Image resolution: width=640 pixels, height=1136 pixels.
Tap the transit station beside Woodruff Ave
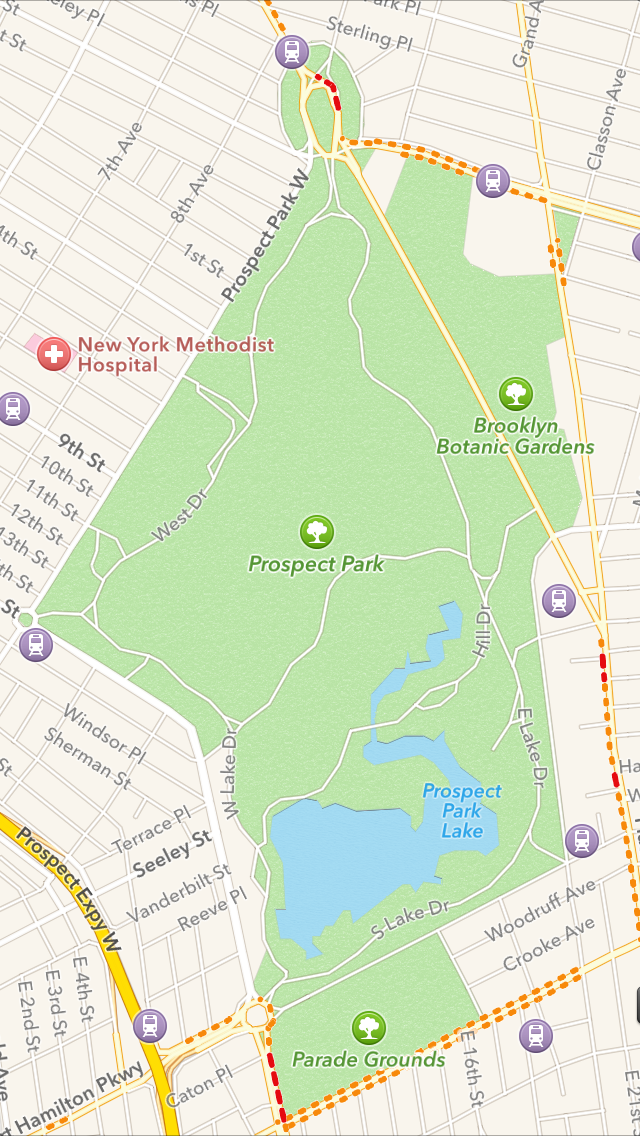(x=582, y=840)
